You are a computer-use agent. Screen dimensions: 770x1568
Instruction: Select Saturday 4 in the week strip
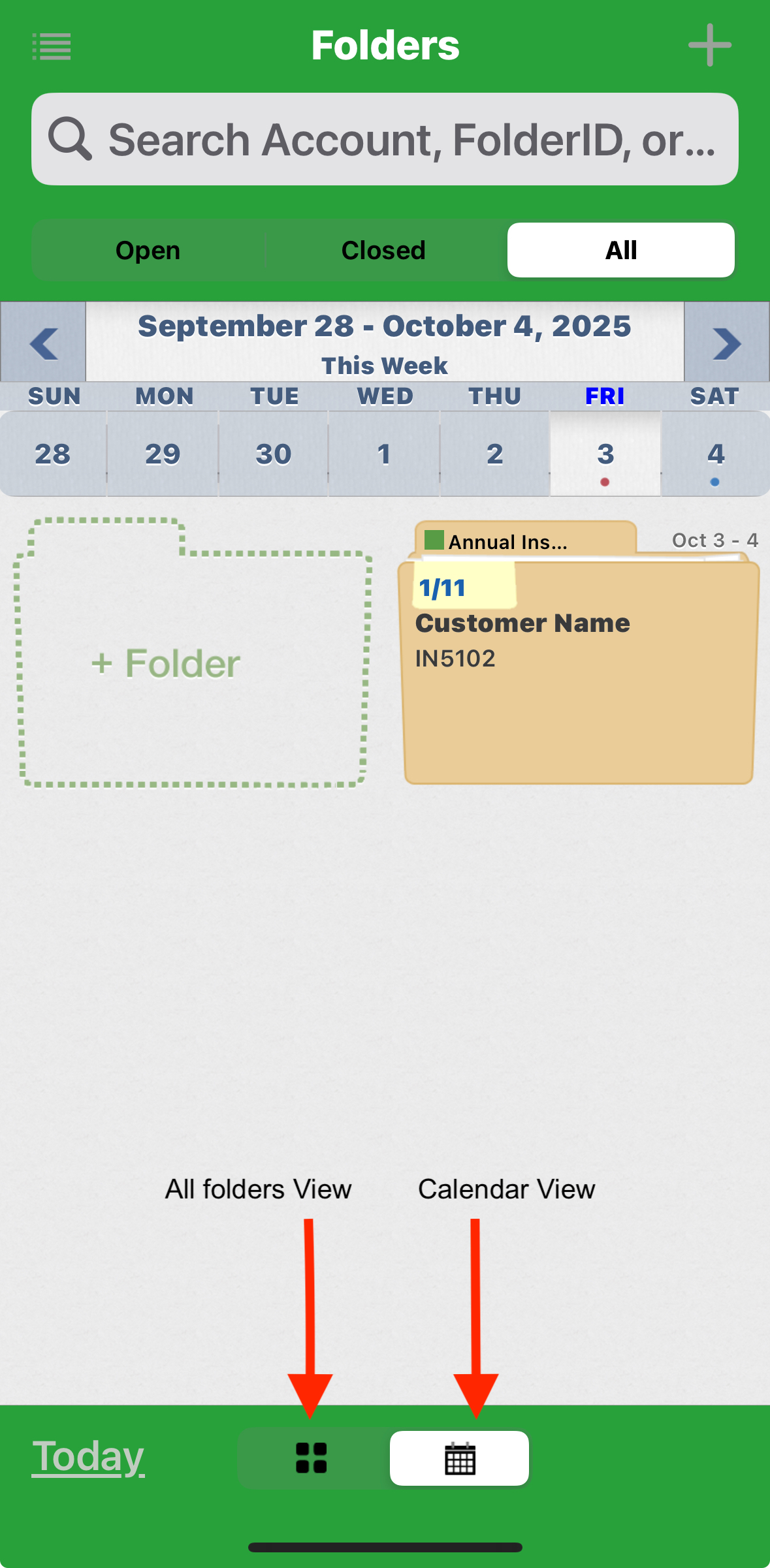[716, 454]
